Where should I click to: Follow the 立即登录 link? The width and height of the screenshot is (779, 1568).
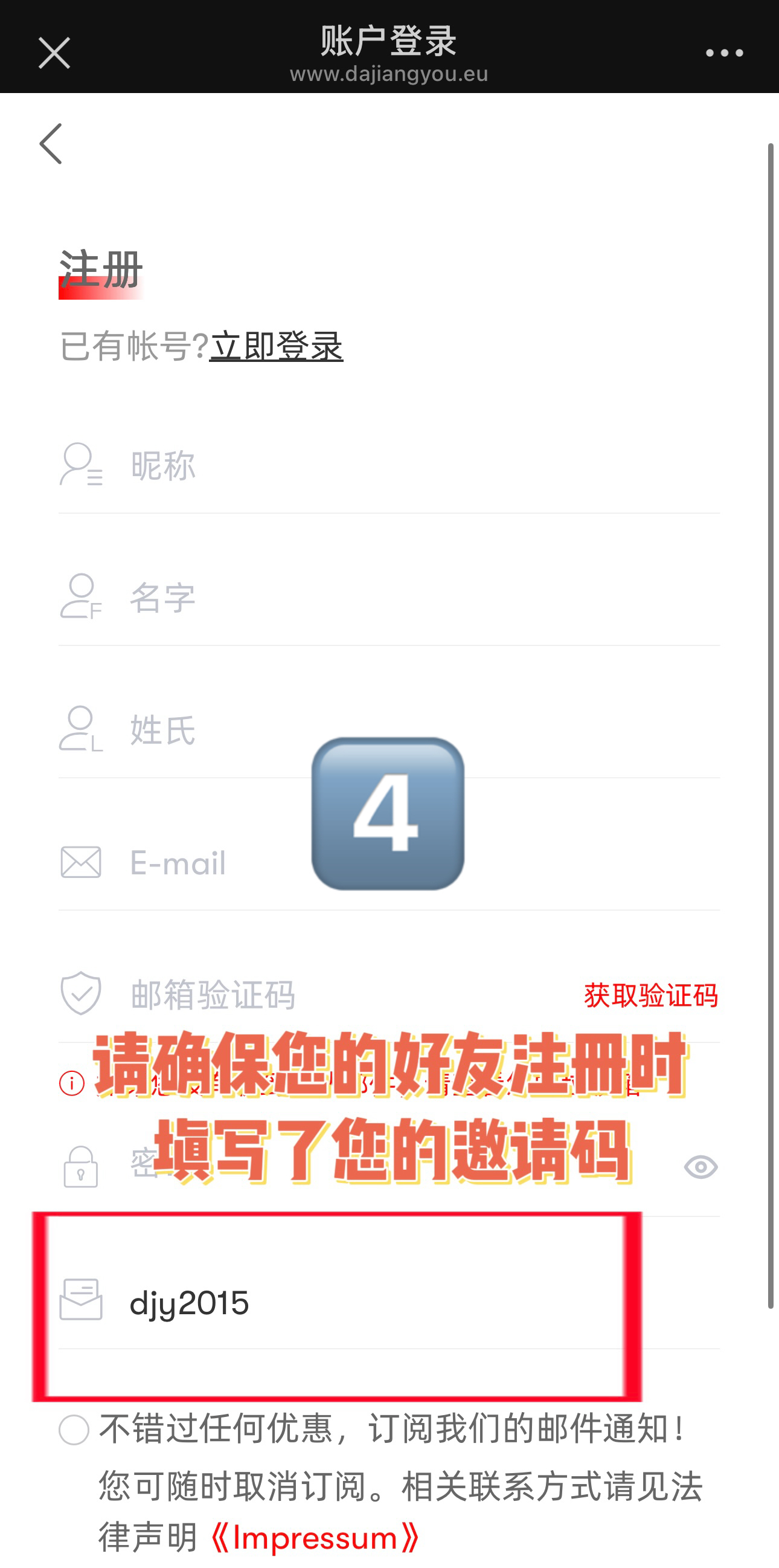(x=276, y=346)
